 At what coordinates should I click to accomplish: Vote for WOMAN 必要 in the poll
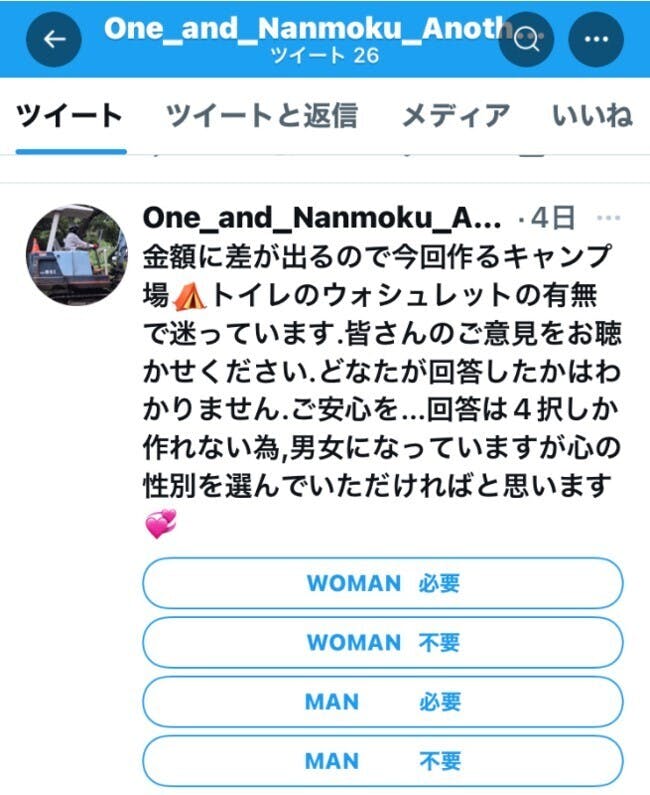(382, 583)
